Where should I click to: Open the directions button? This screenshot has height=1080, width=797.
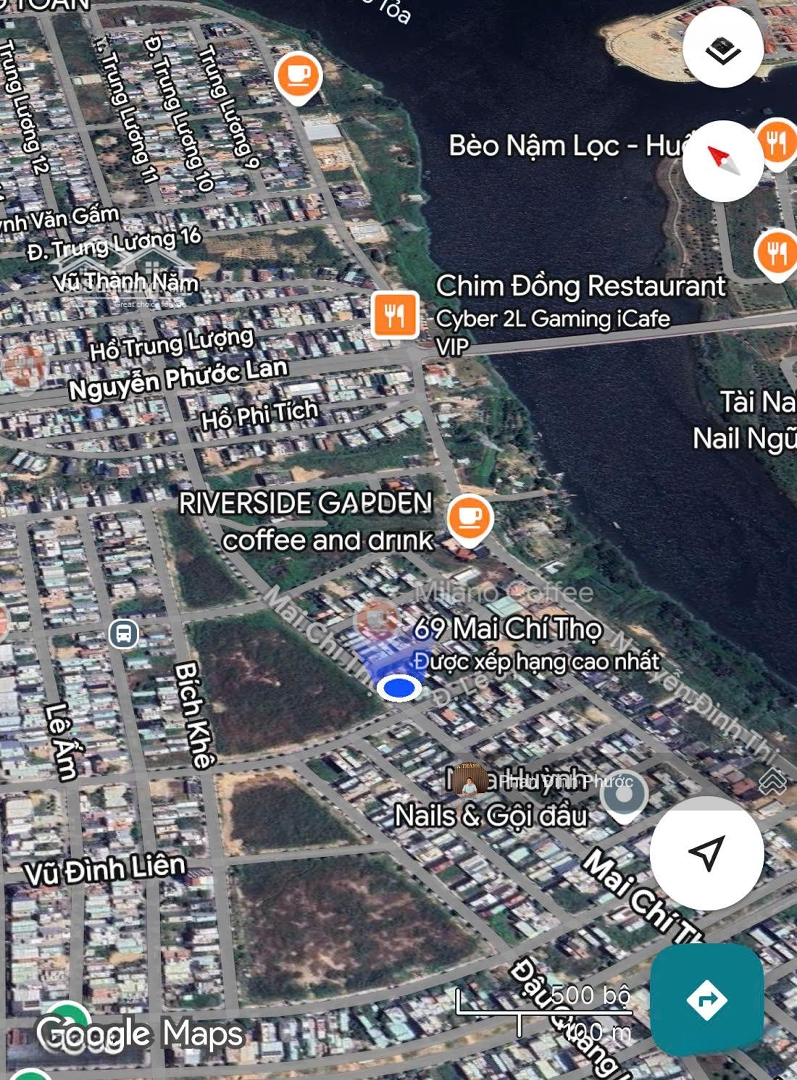[x=706, y=999]
